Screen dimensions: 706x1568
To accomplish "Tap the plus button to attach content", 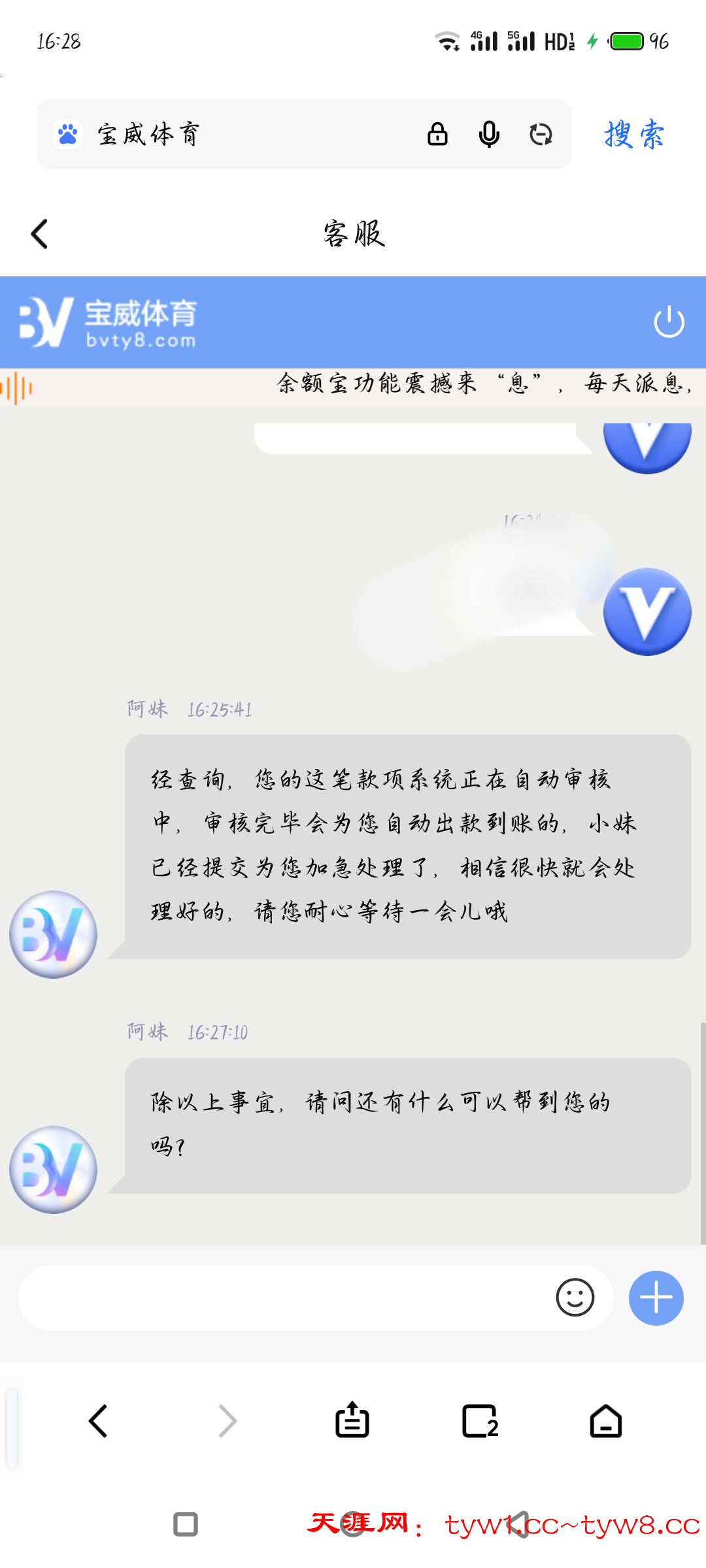I will coord(656,1298).
